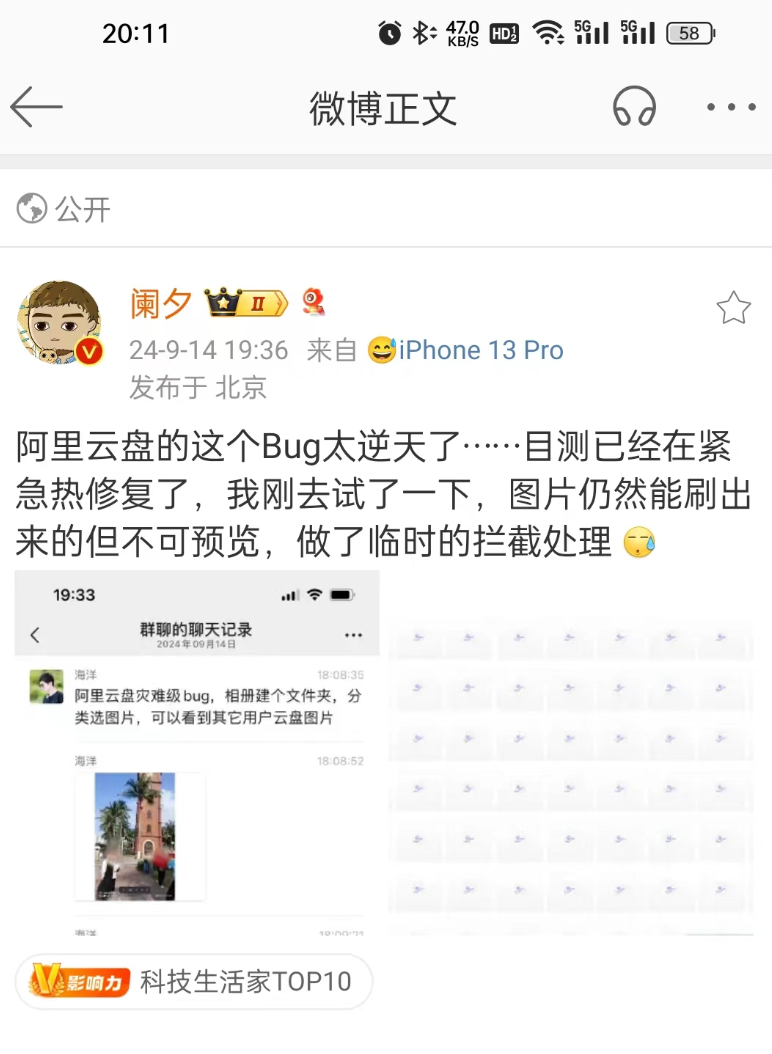Open the 科技生活家TOP10 influence badge
Image resolution: width=772 pixels, height=1054 pixels.
(x=193, y=981)
